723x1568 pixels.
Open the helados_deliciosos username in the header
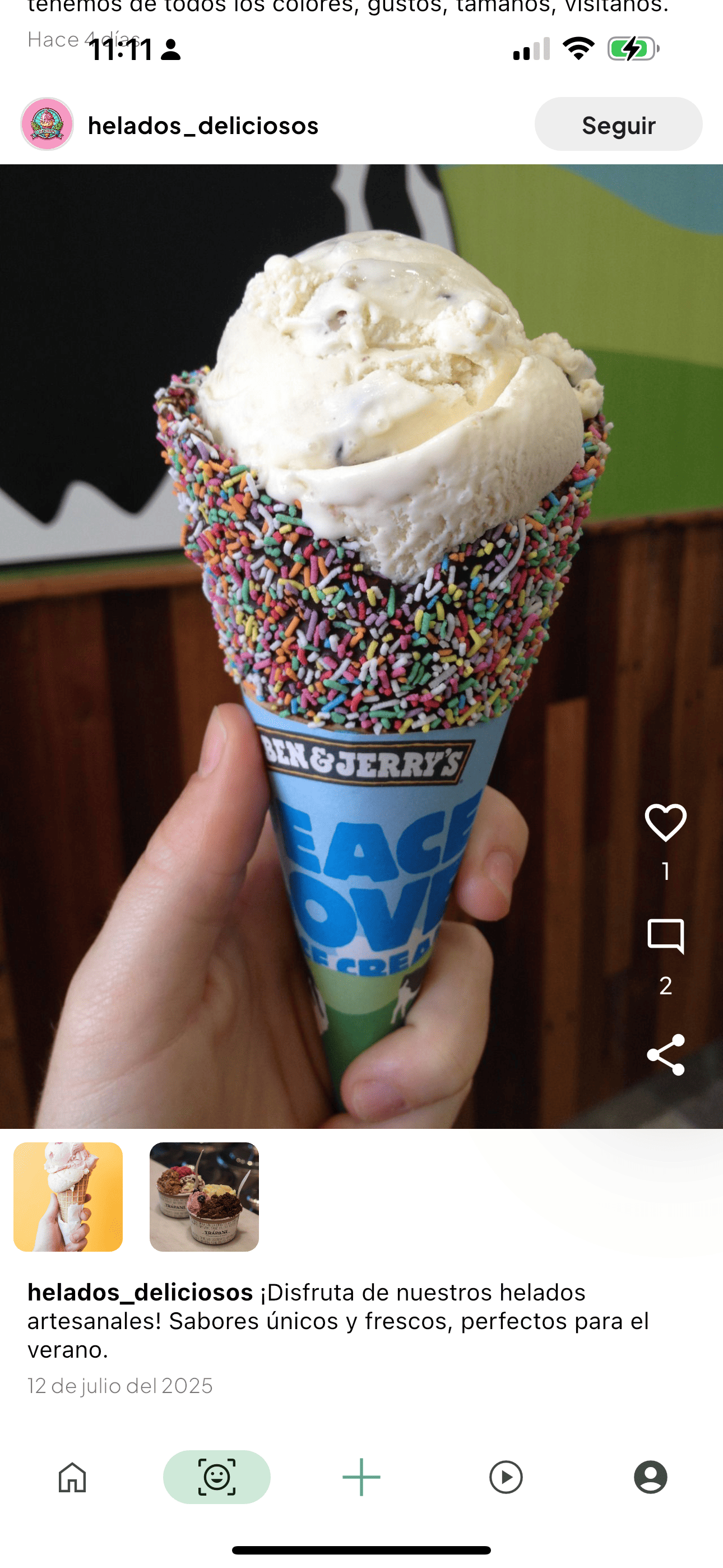pyautogui.click(x=203, y=126)
